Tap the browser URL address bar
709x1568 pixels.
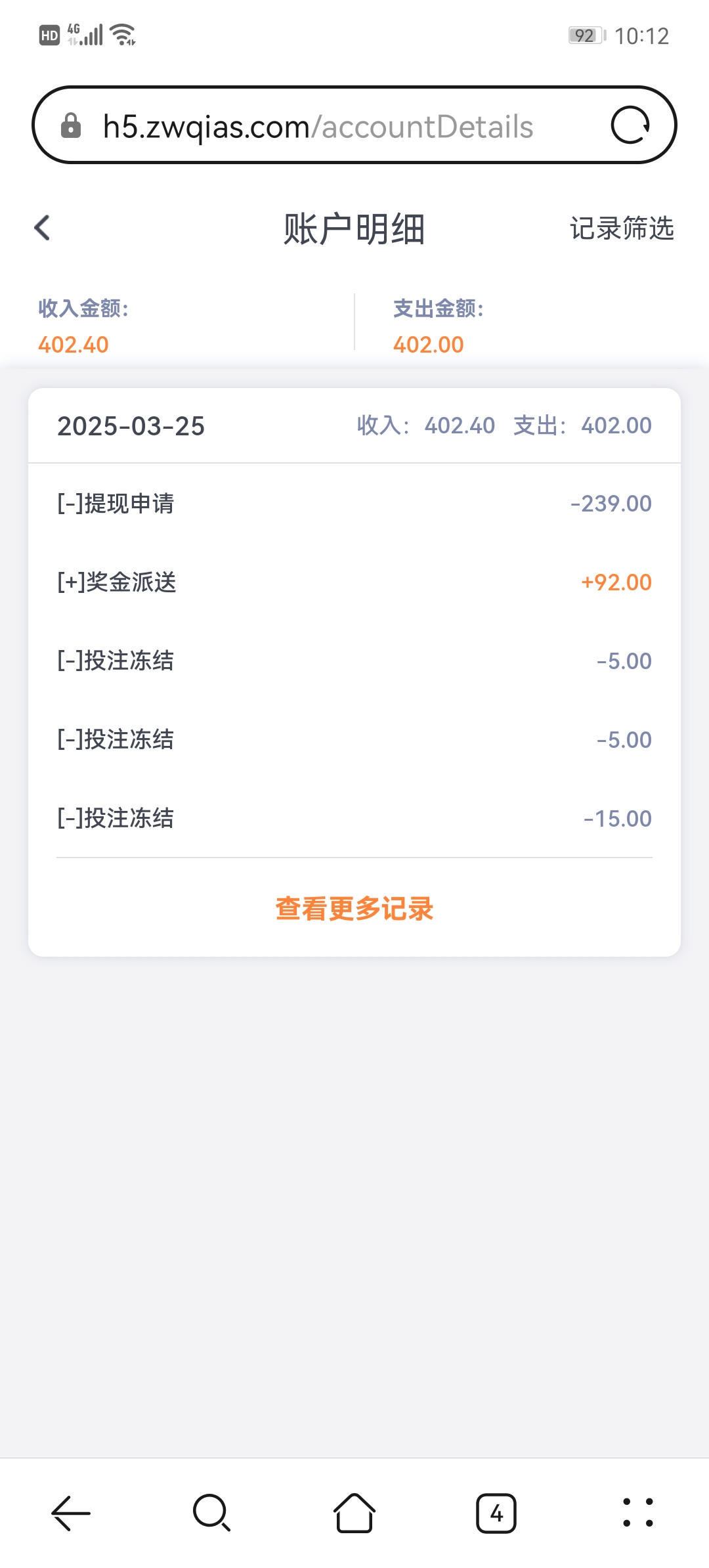(318, 127)
